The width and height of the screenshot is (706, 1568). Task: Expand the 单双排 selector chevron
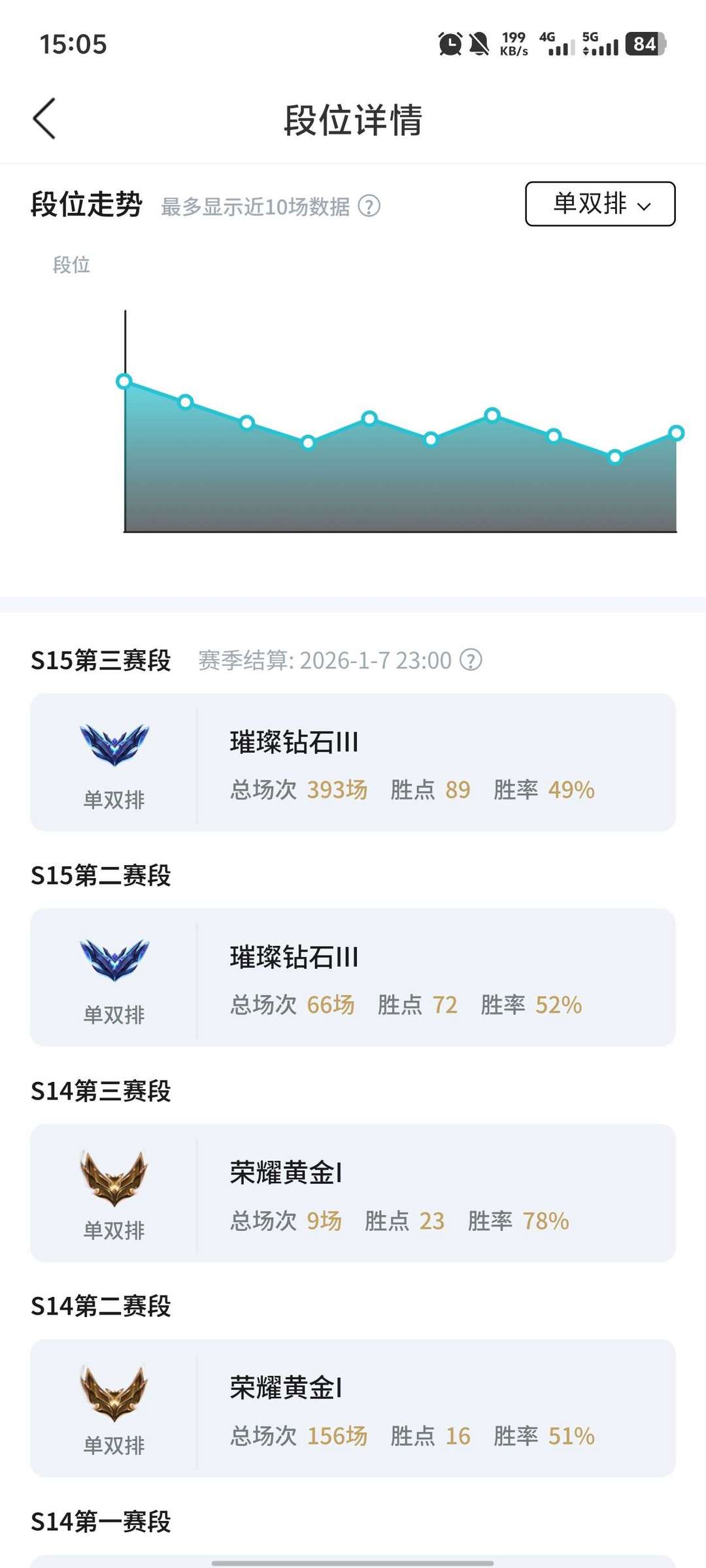(x=645, y=206)
